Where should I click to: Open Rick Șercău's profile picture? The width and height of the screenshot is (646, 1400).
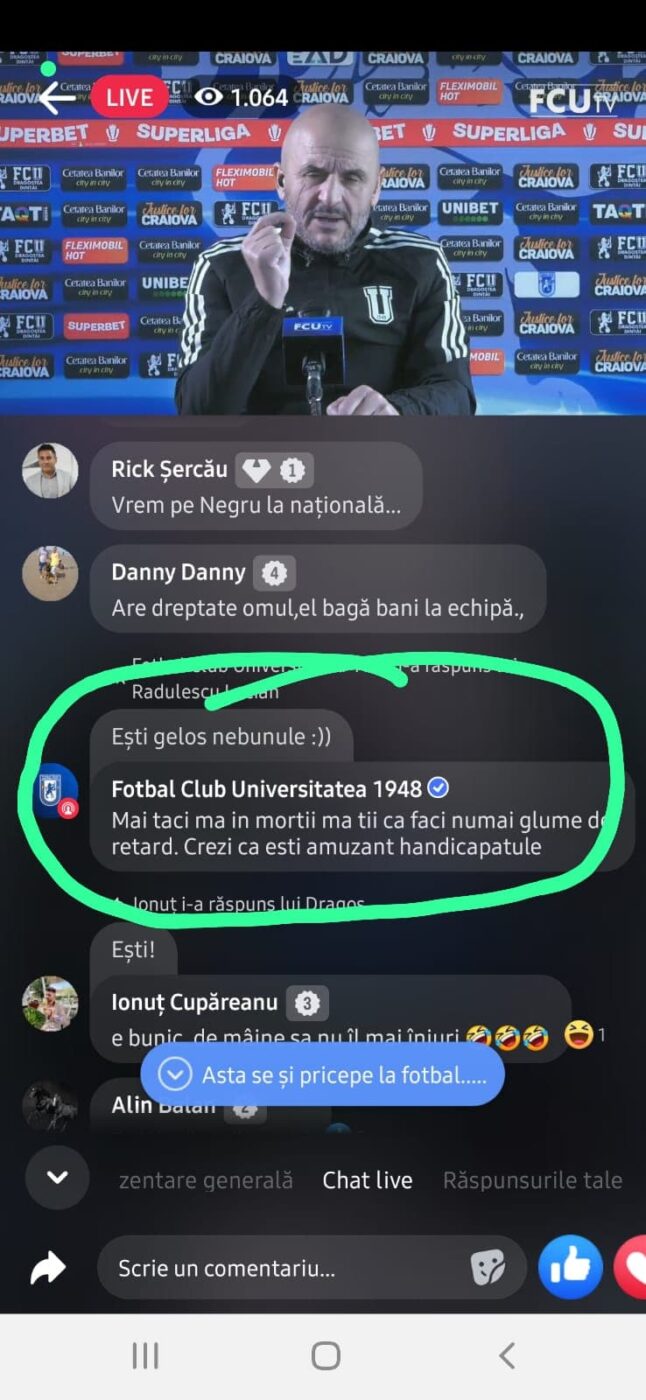pos(50,470)
